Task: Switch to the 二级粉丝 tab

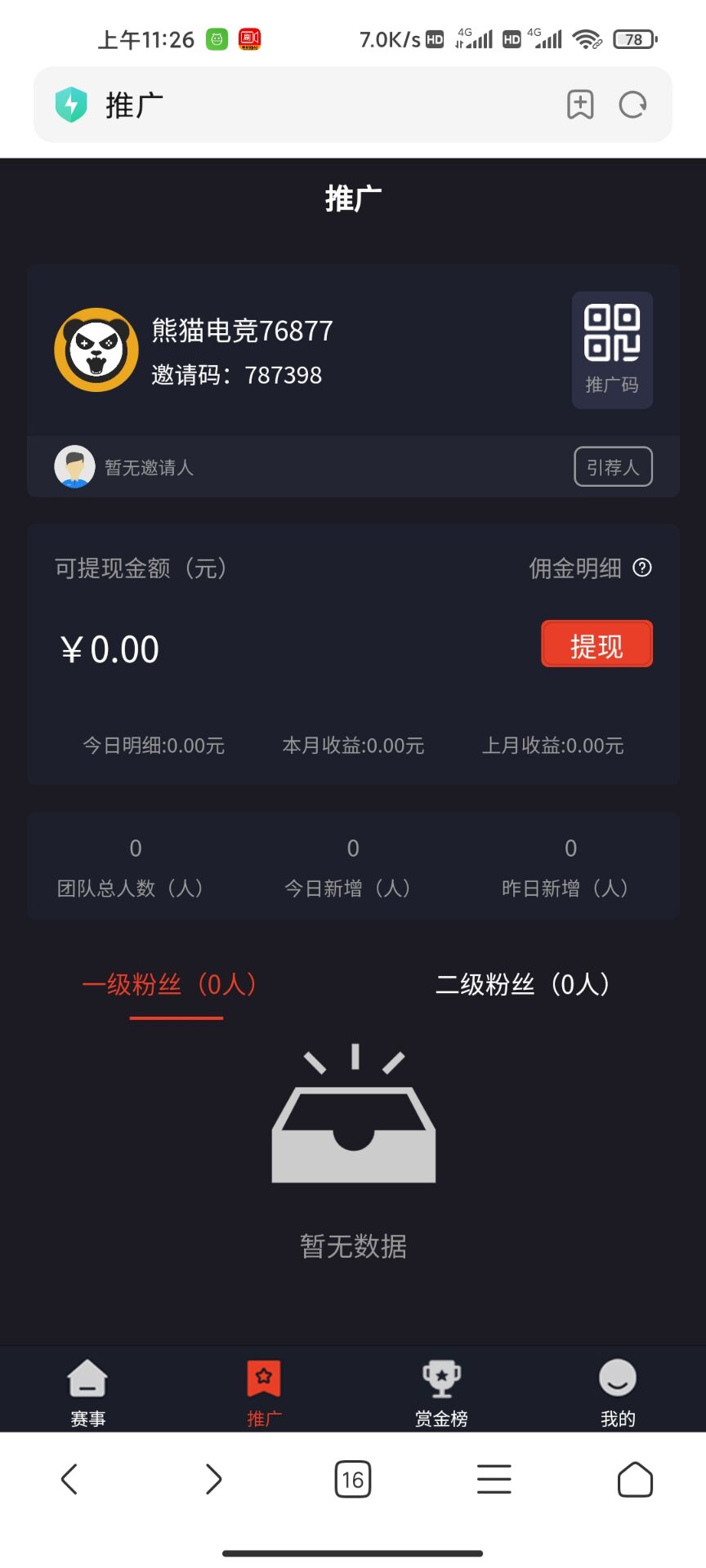Action: click(x=523, y=985)
